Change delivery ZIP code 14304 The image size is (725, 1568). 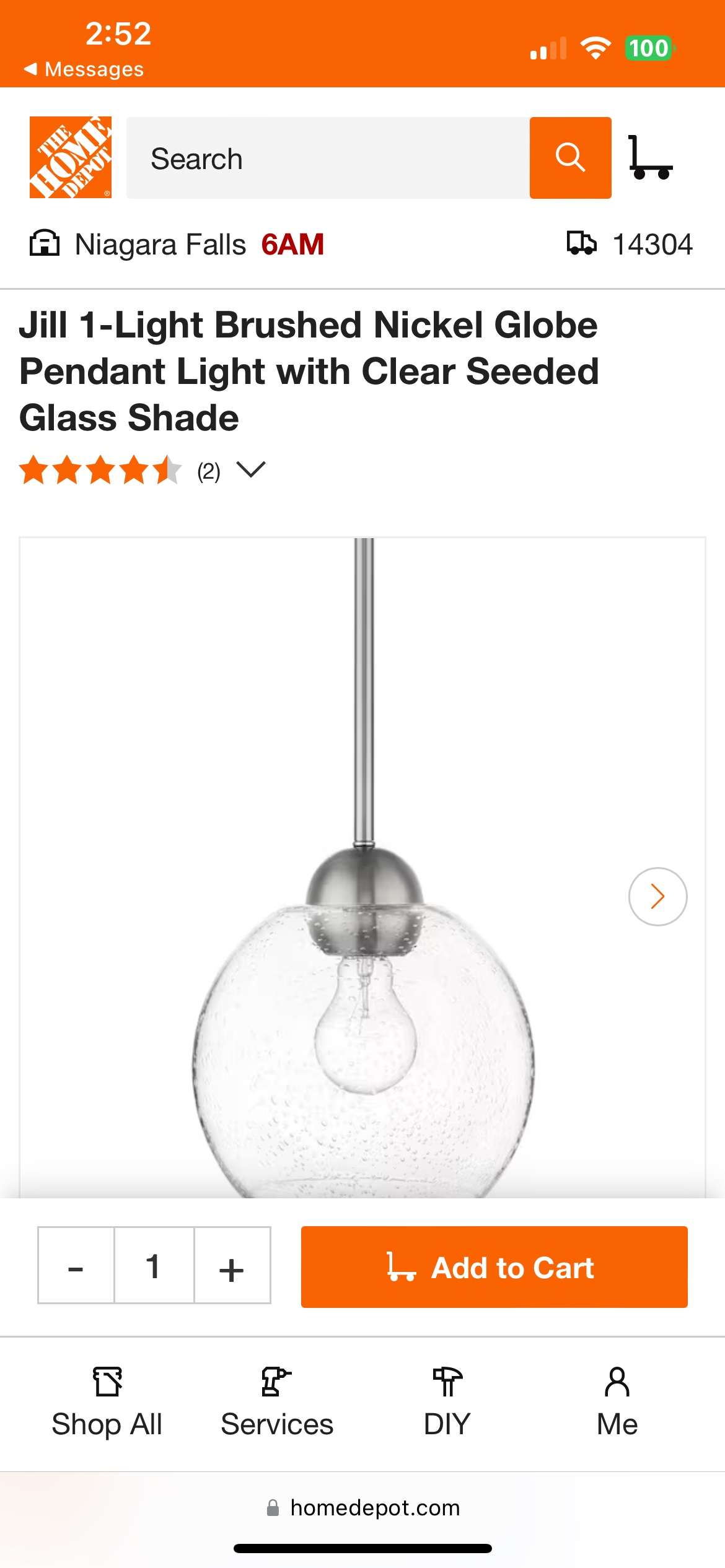click(x=630, y=245)
